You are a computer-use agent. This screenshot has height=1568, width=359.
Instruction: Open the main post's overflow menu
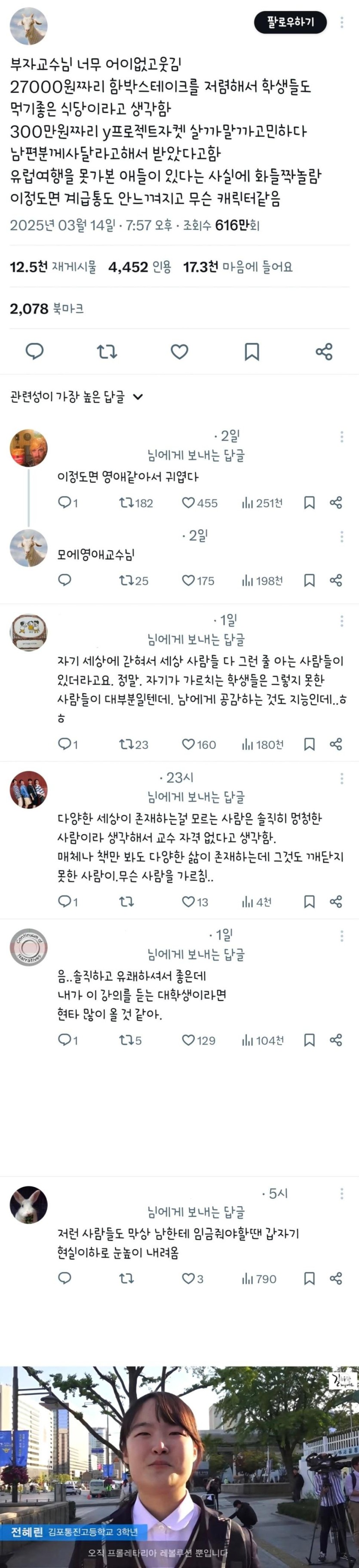[342, 22]
